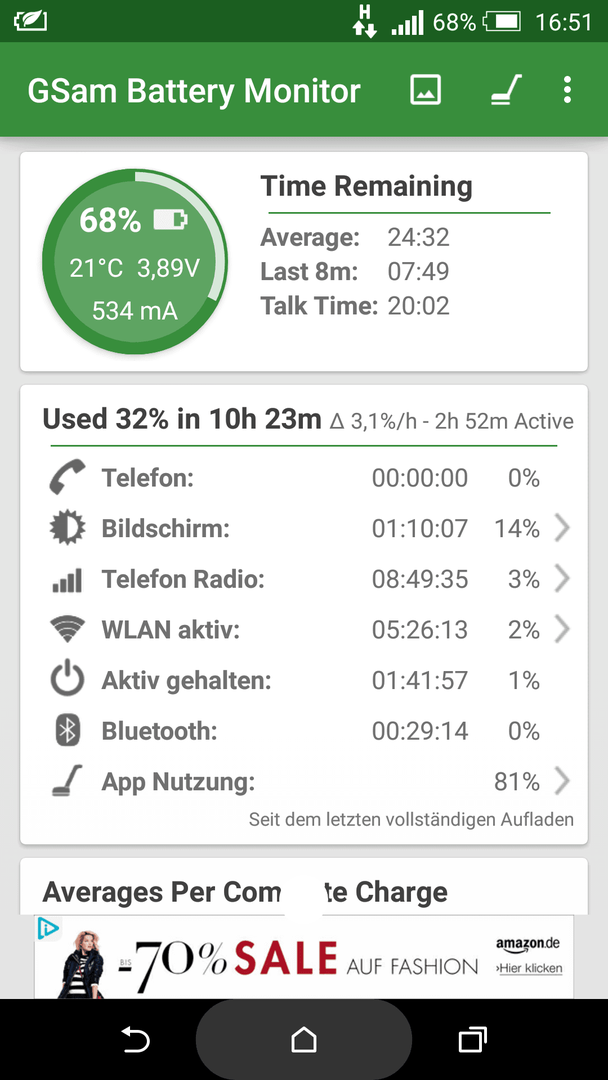
Task: Open the overflow menu
Action: pos(567,90)
